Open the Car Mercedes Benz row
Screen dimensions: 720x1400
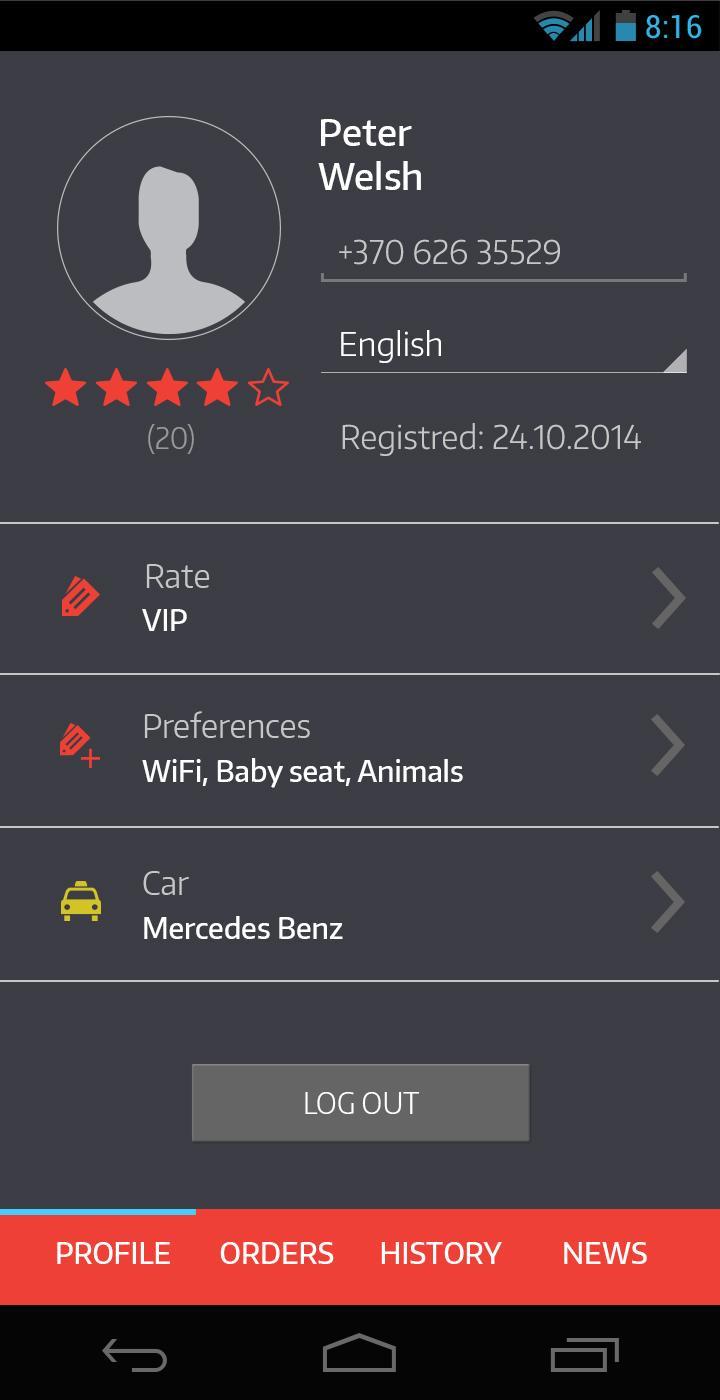coord(360,904)
